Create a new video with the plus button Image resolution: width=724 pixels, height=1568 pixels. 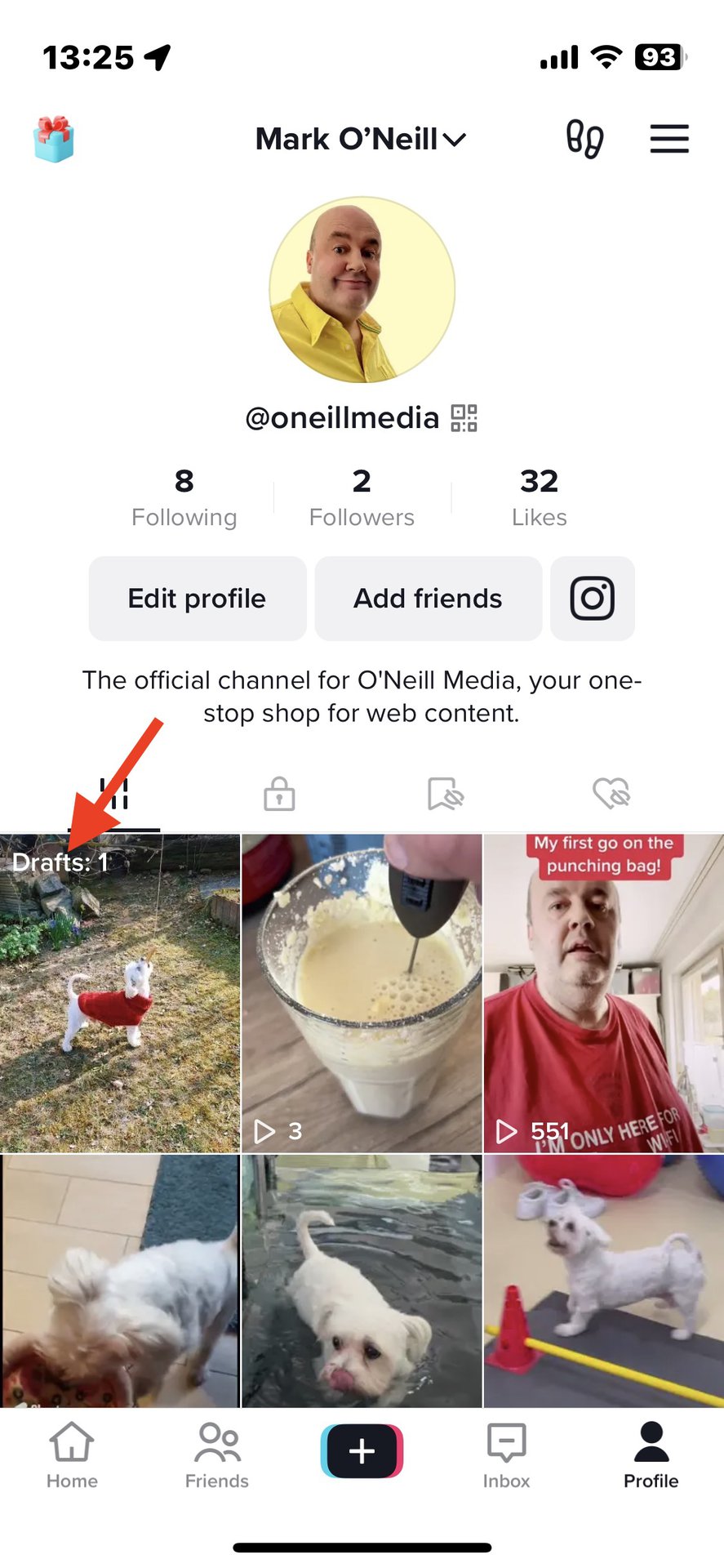(x=362, y=1451)
